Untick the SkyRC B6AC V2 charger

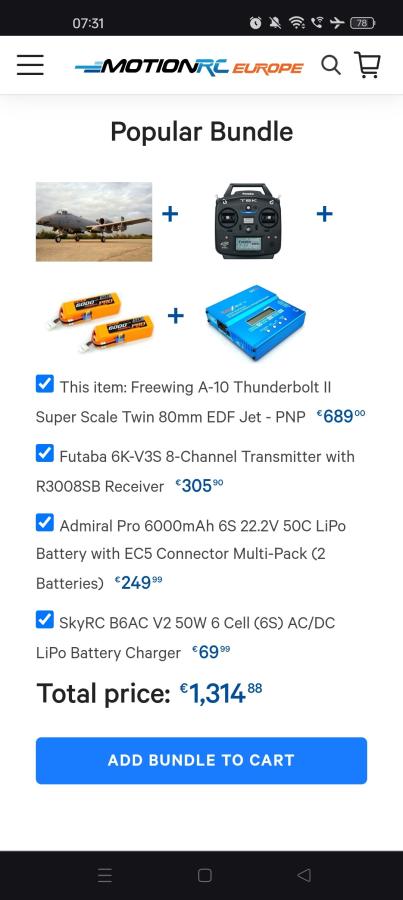[45, 619]
